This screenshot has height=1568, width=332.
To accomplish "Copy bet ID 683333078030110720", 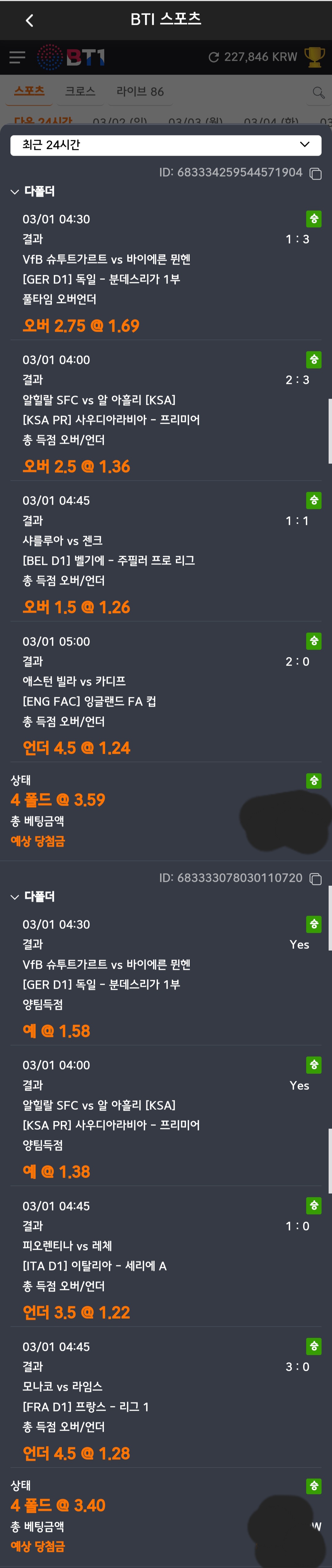I will [315, 878].
